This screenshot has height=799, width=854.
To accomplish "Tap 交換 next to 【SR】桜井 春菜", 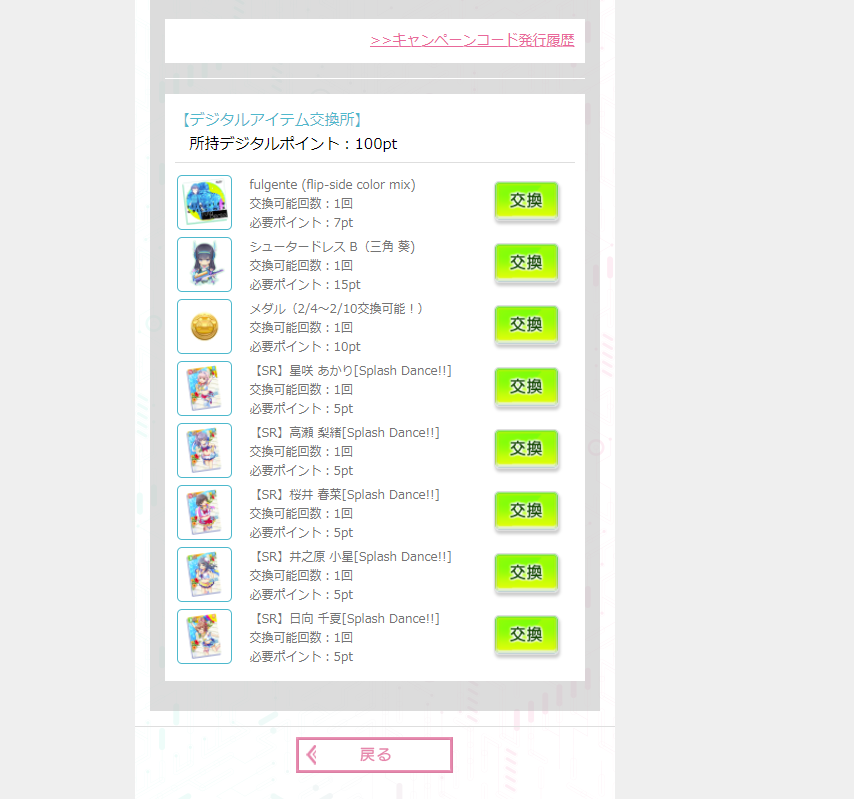I will pos(527,511).
